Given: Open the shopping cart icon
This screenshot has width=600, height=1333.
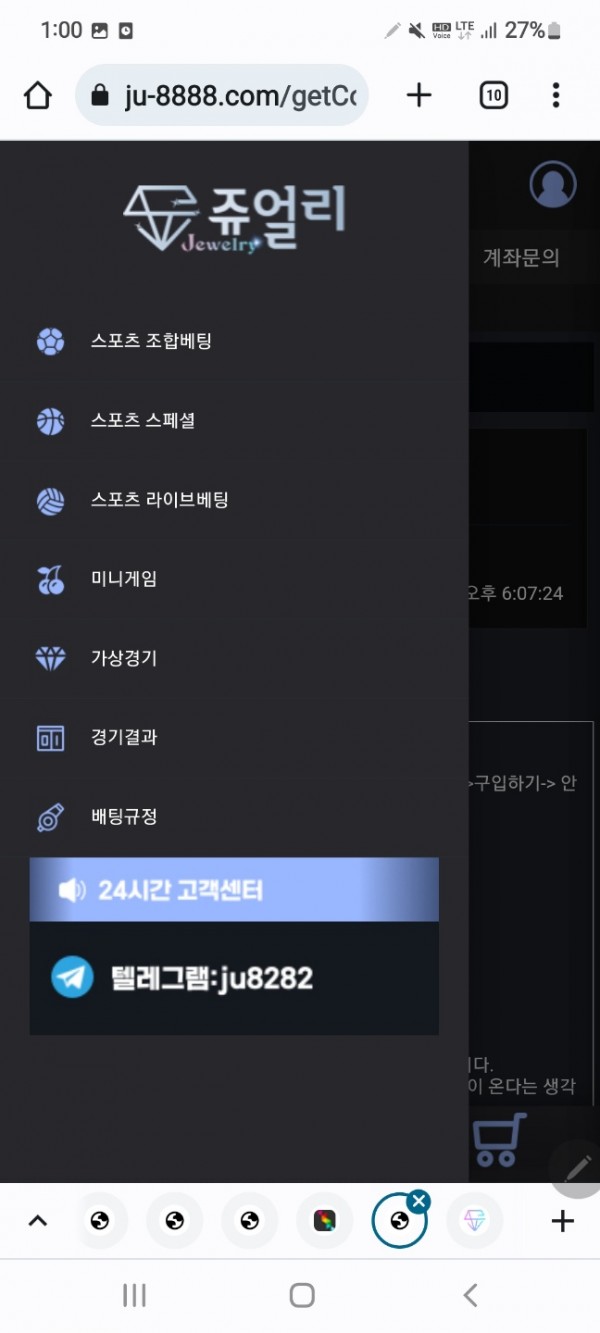Looking at the screenshot, I should [x=497, y=1141].
